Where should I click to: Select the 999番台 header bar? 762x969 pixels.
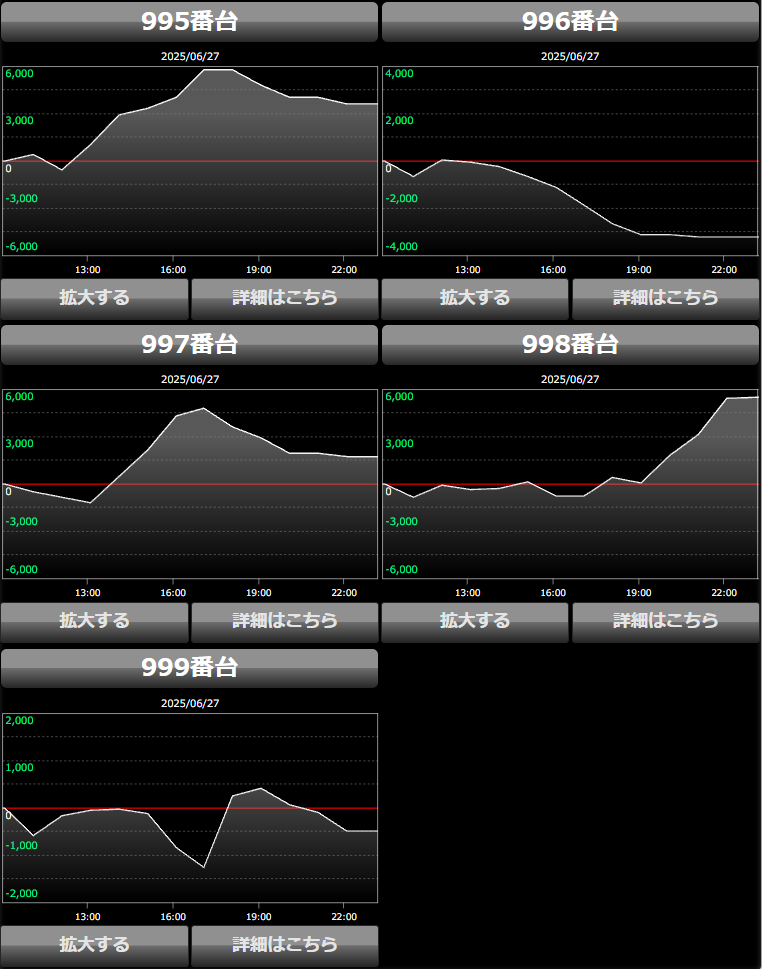[x=190, y=668]
